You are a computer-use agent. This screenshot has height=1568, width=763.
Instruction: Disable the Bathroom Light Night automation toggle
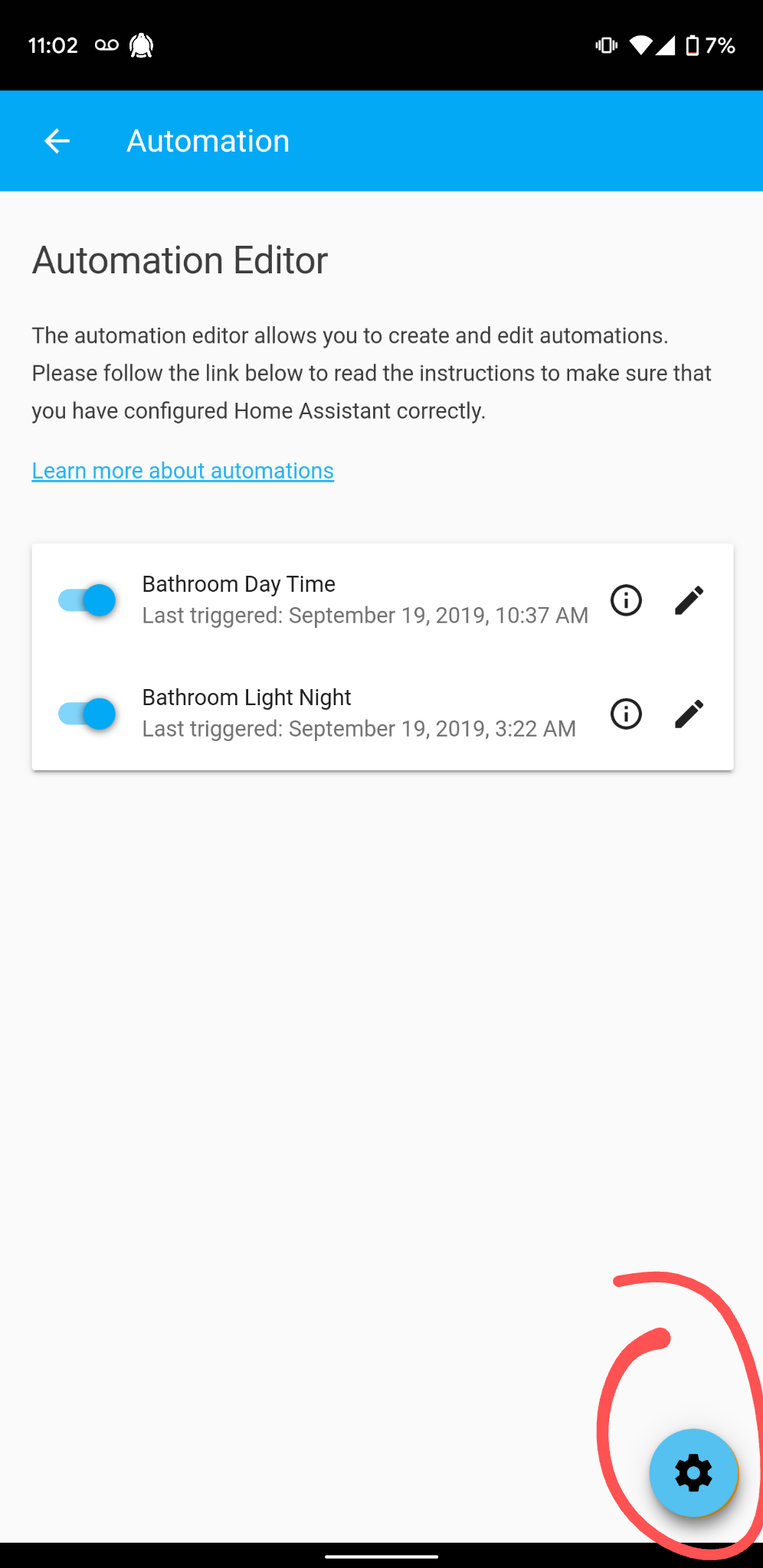[x=87, y=714]
